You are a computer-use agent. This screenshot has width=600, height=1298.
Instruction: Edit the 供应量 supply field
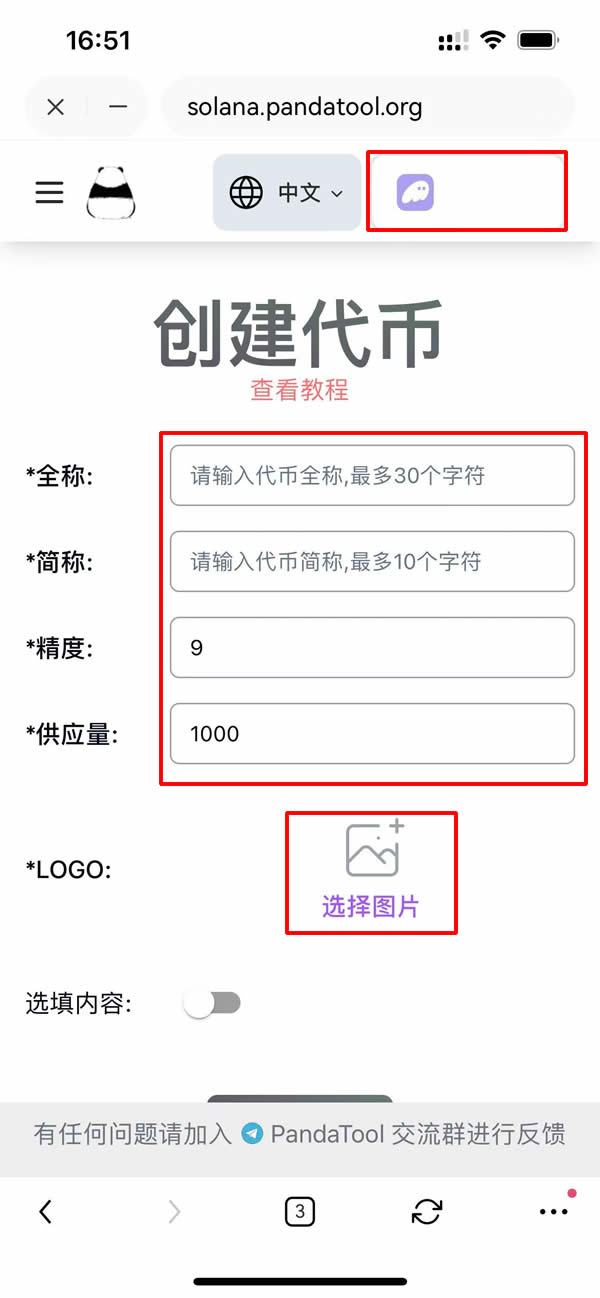(x=372, y=733)
